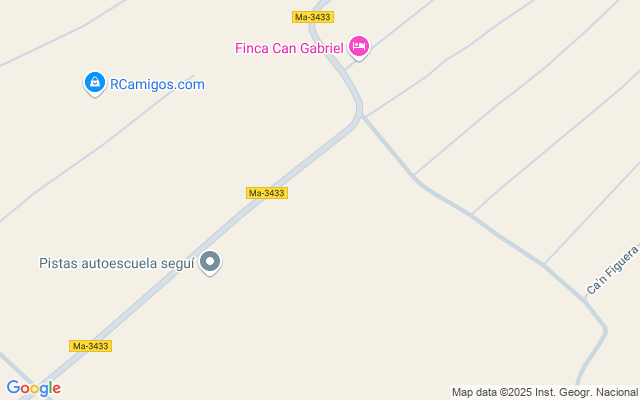Select the RCamigos.com shop marker
640x400 pixels.
pos(95,84)
